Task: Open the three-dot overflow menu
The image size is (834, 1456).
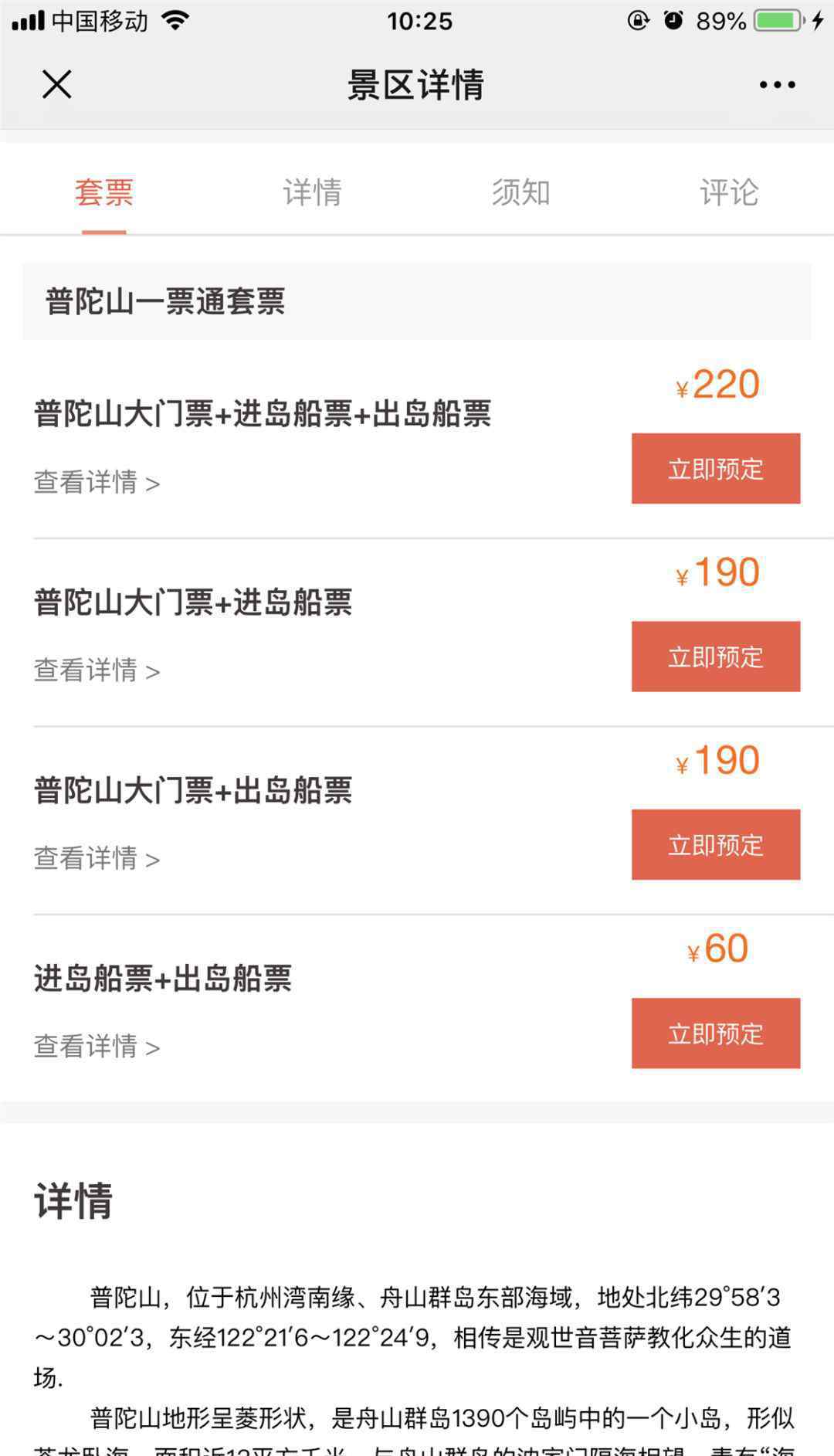Action: (777, 85)
